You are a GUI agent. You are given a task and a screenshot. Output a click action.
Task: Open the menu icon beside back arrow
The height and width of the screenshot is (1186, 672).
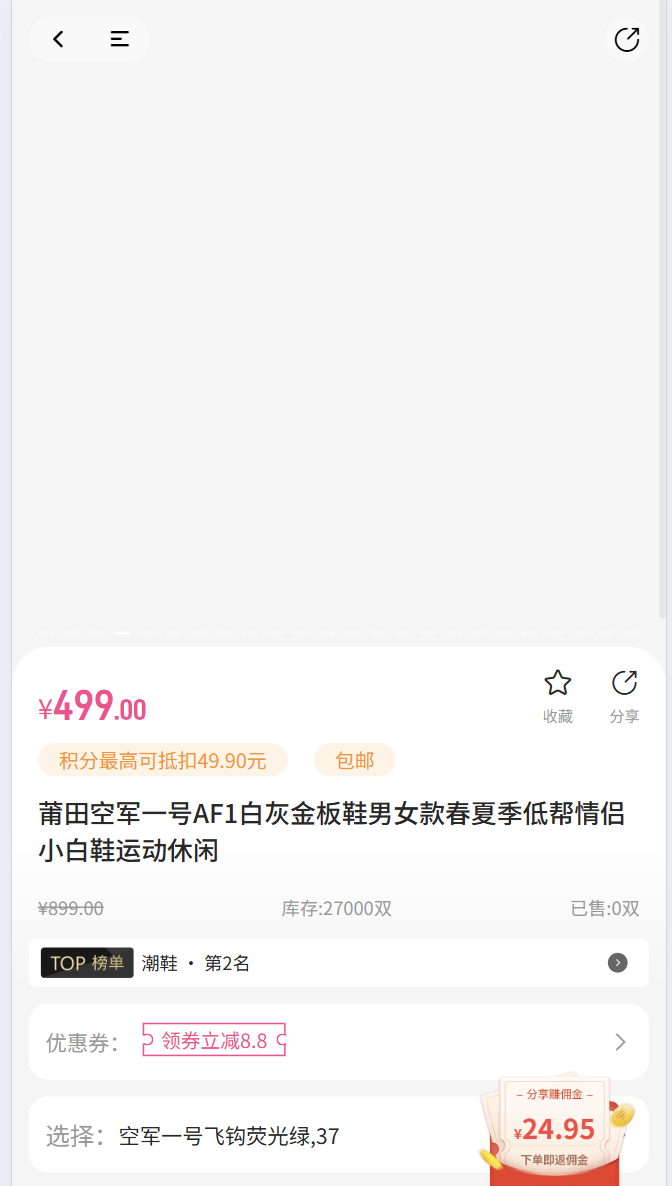pos(119,39)
